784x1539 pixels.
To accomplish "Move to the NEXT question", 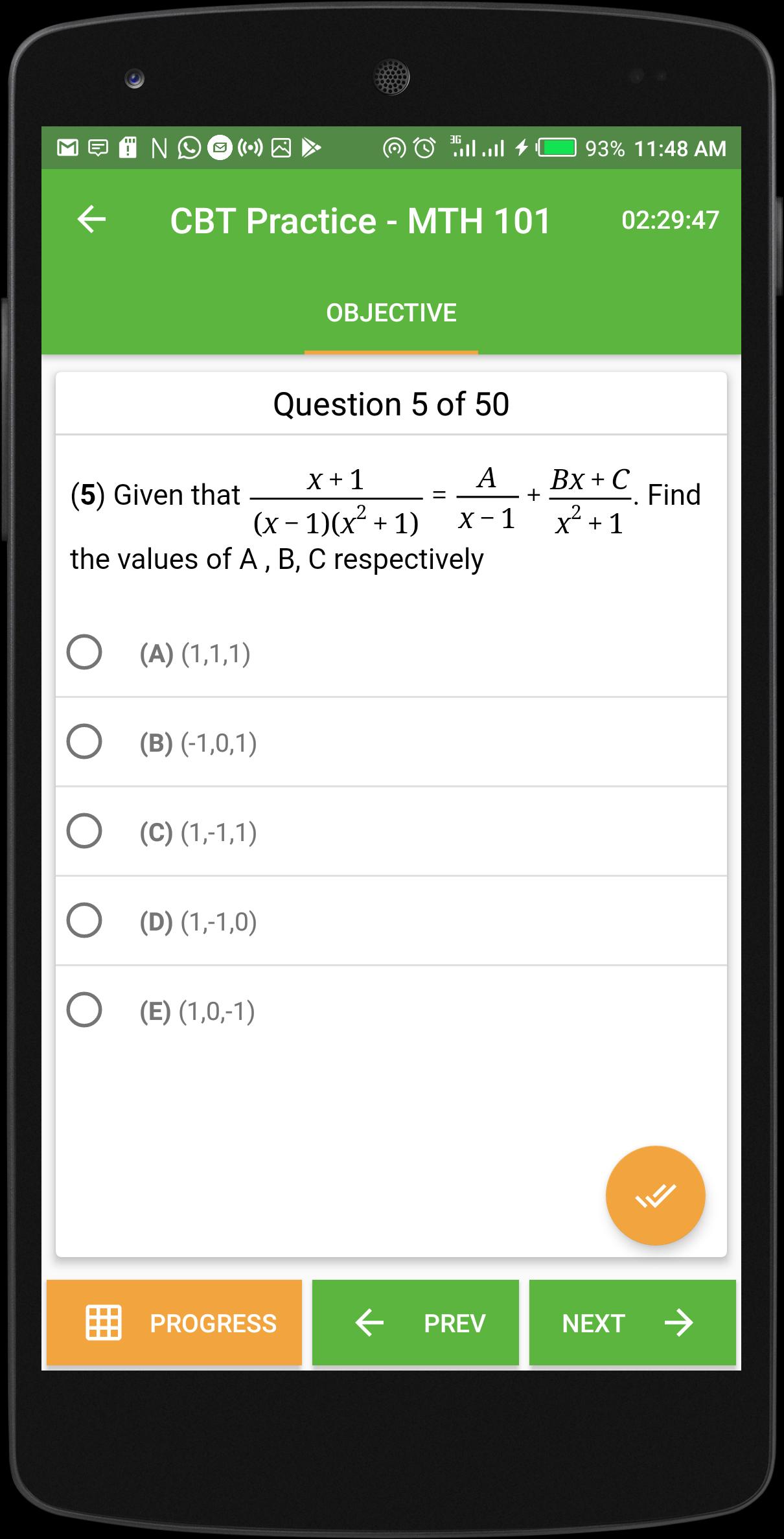I will coord(632,1323).
